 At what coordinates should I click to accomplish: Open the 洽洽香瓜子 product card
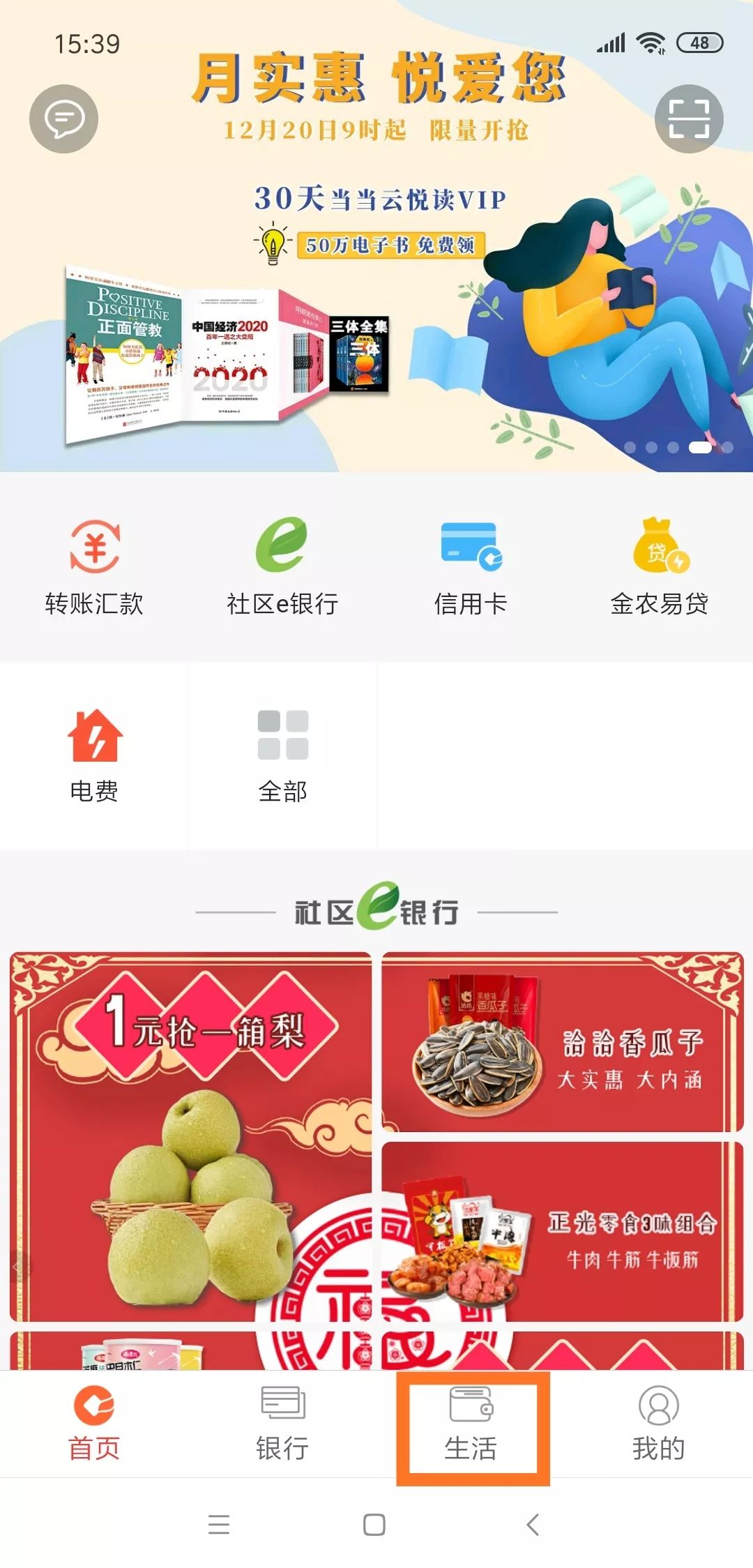pyautogui.click(x=563, y=1041)
